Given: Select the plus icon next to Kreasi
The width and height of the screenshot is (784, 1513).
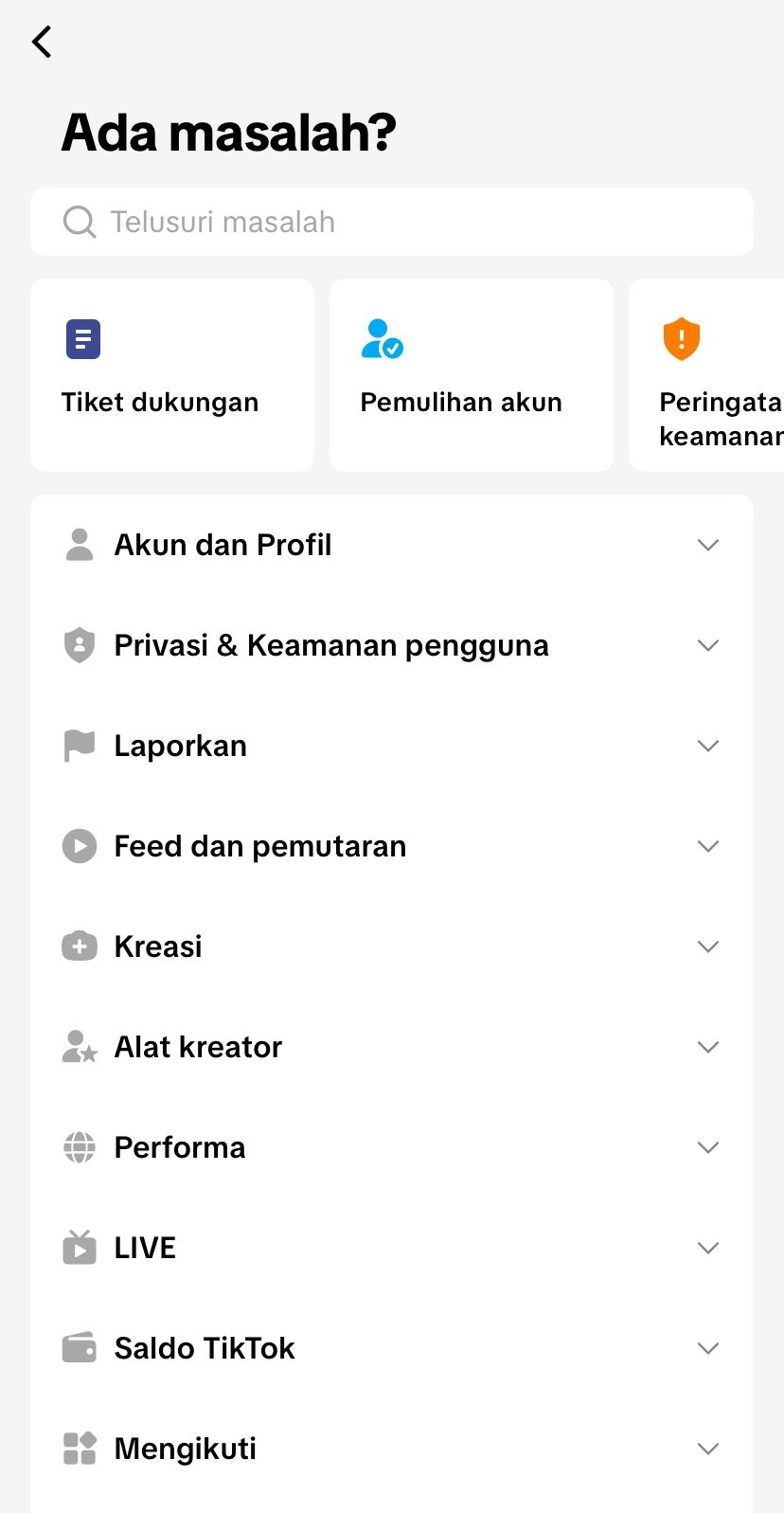Looking at the screenshot, I should coord(80,946).
